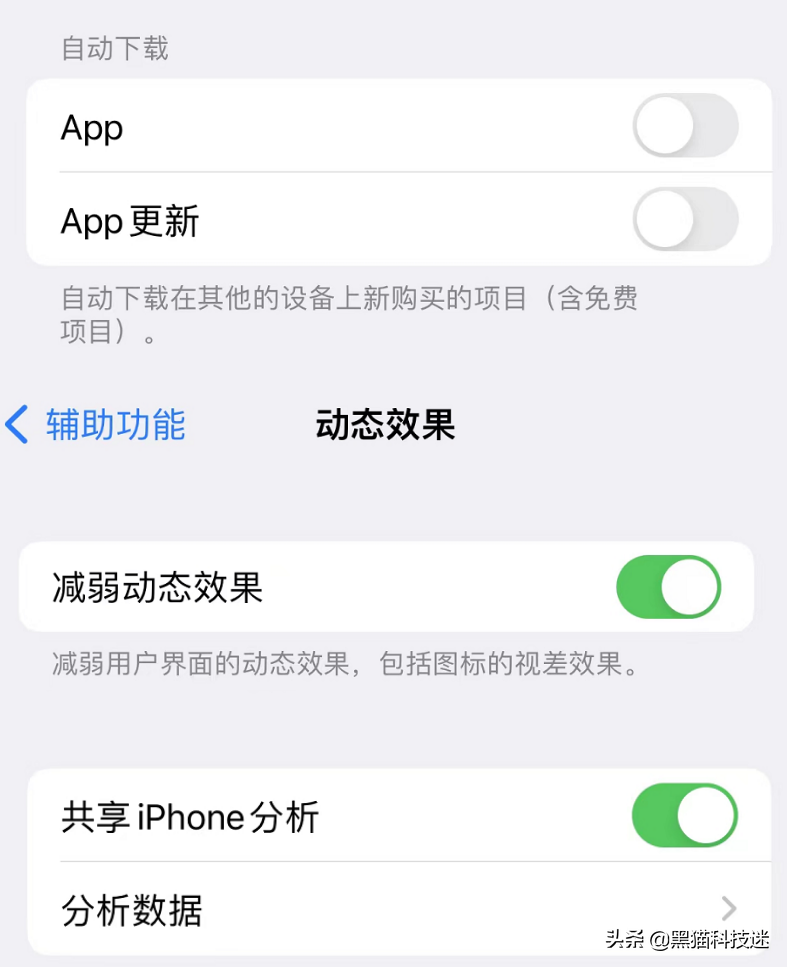This screenshot has height=967, width=787.
Task: Select the 动态效果 page title
Action: (x=385, y=425)
